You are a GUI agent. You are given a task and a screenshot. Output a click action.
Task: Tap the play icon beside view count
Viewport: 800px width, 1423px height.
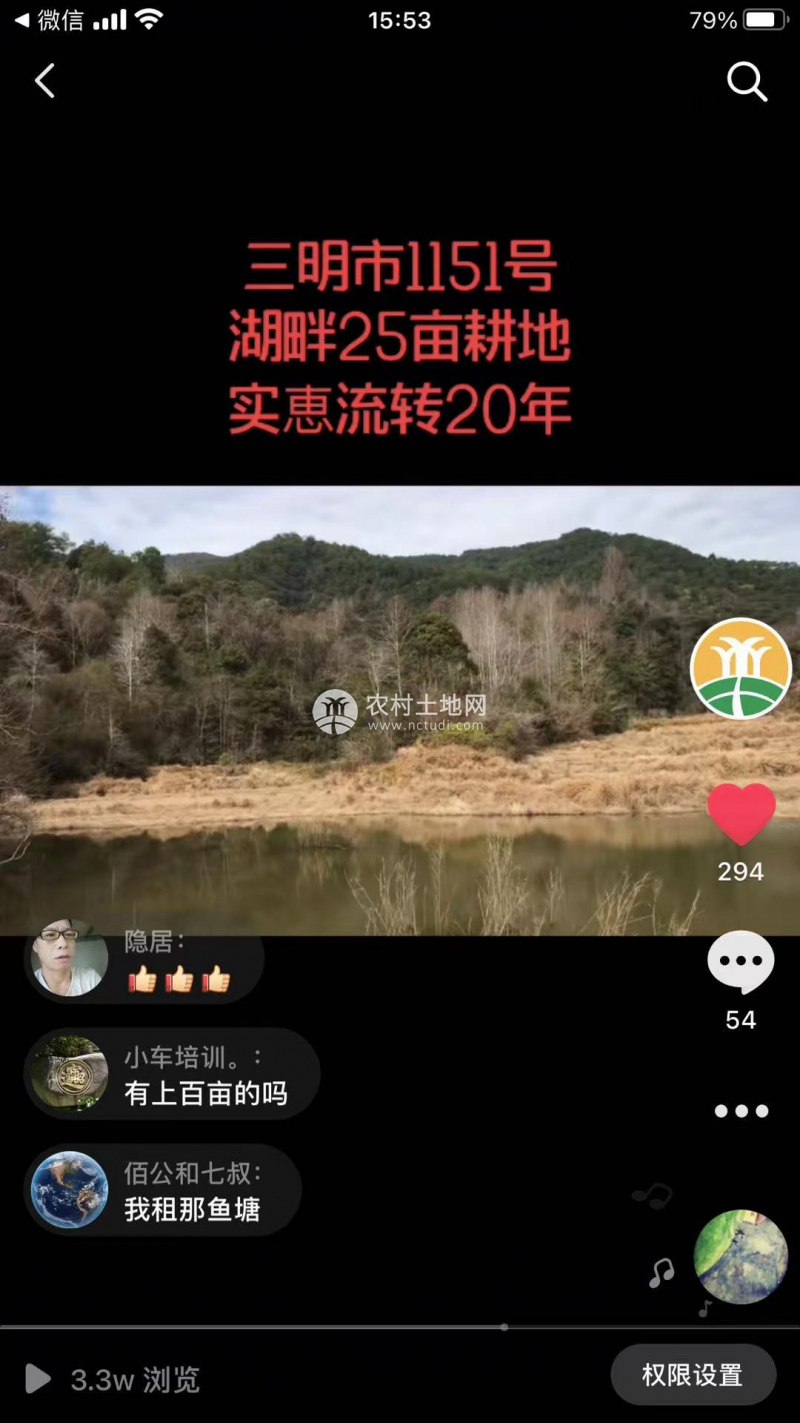(38, 1380)
